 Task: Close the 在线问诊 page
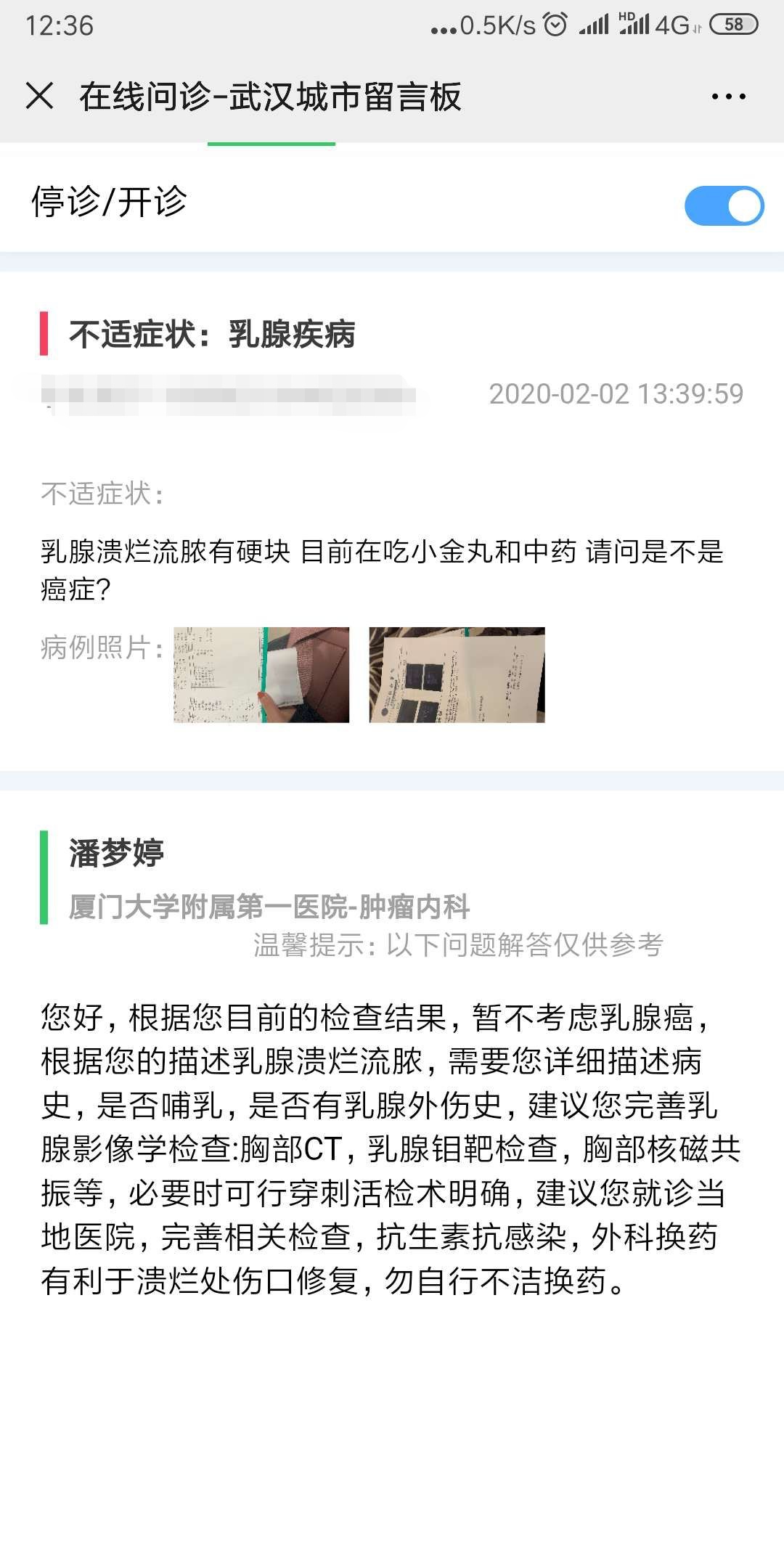point(39,97)
